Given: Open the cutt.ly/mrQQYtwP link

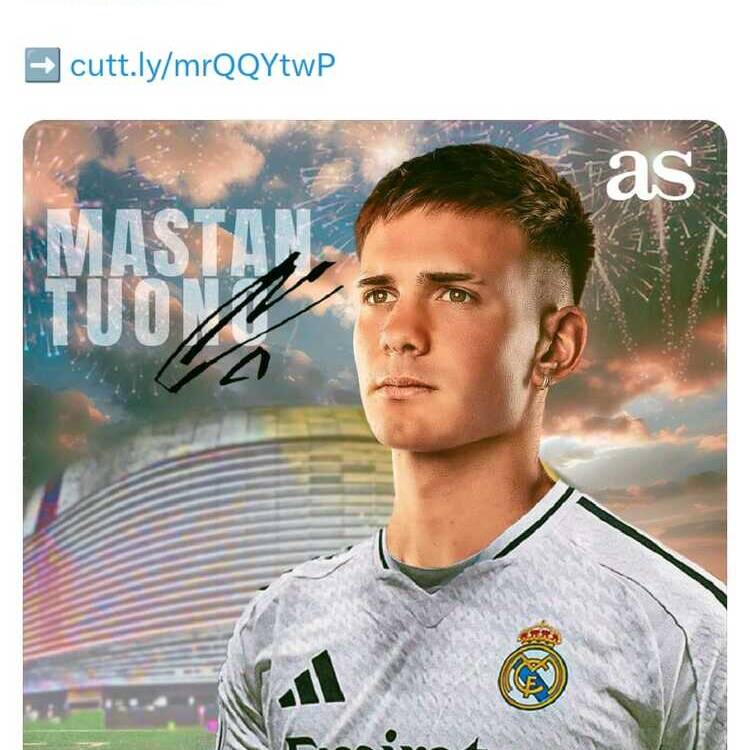Looking at the screenshot, I should pos(202,66).
